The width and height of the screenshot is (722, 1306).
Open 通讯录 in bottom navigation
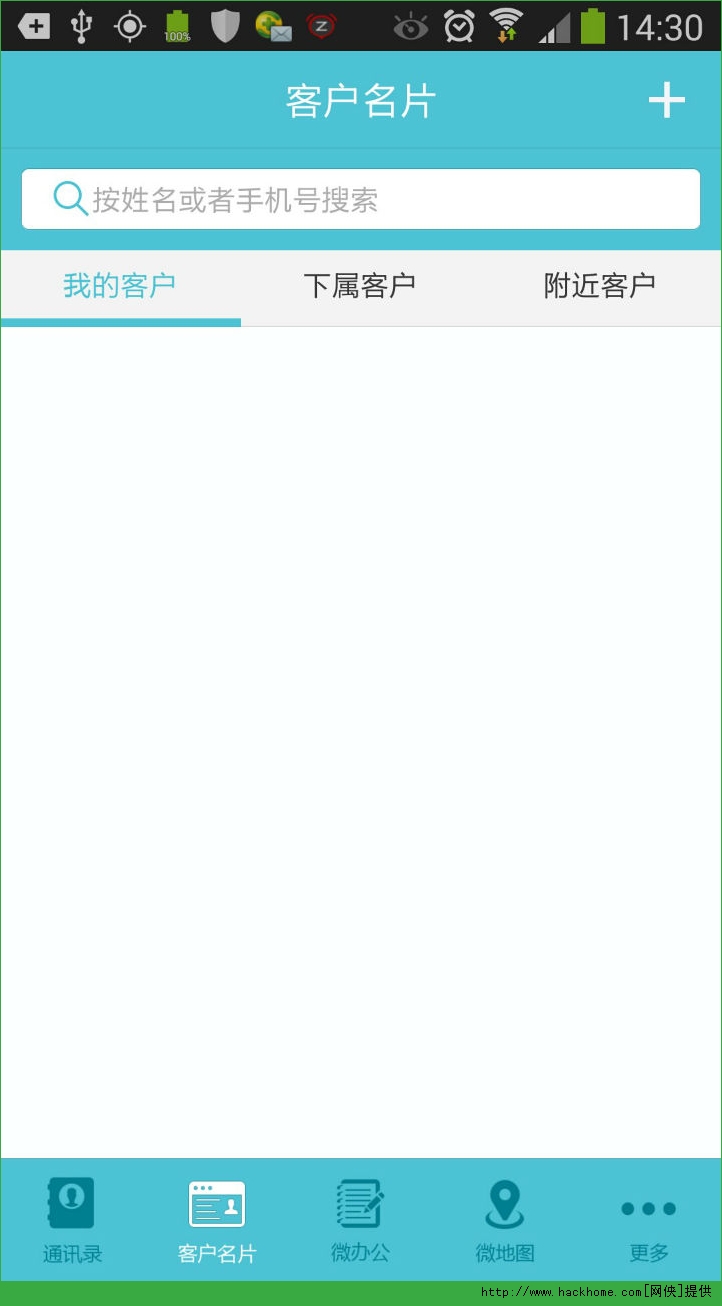coord(72,1219)
